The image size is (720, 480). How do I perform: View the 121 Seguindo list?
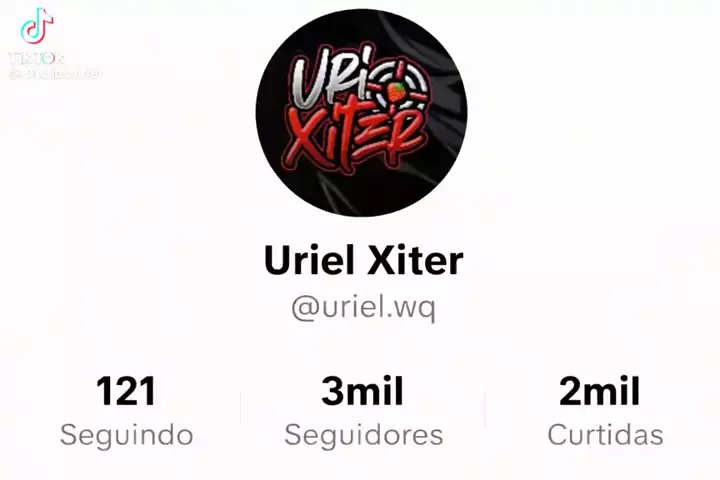pos(126,410)
